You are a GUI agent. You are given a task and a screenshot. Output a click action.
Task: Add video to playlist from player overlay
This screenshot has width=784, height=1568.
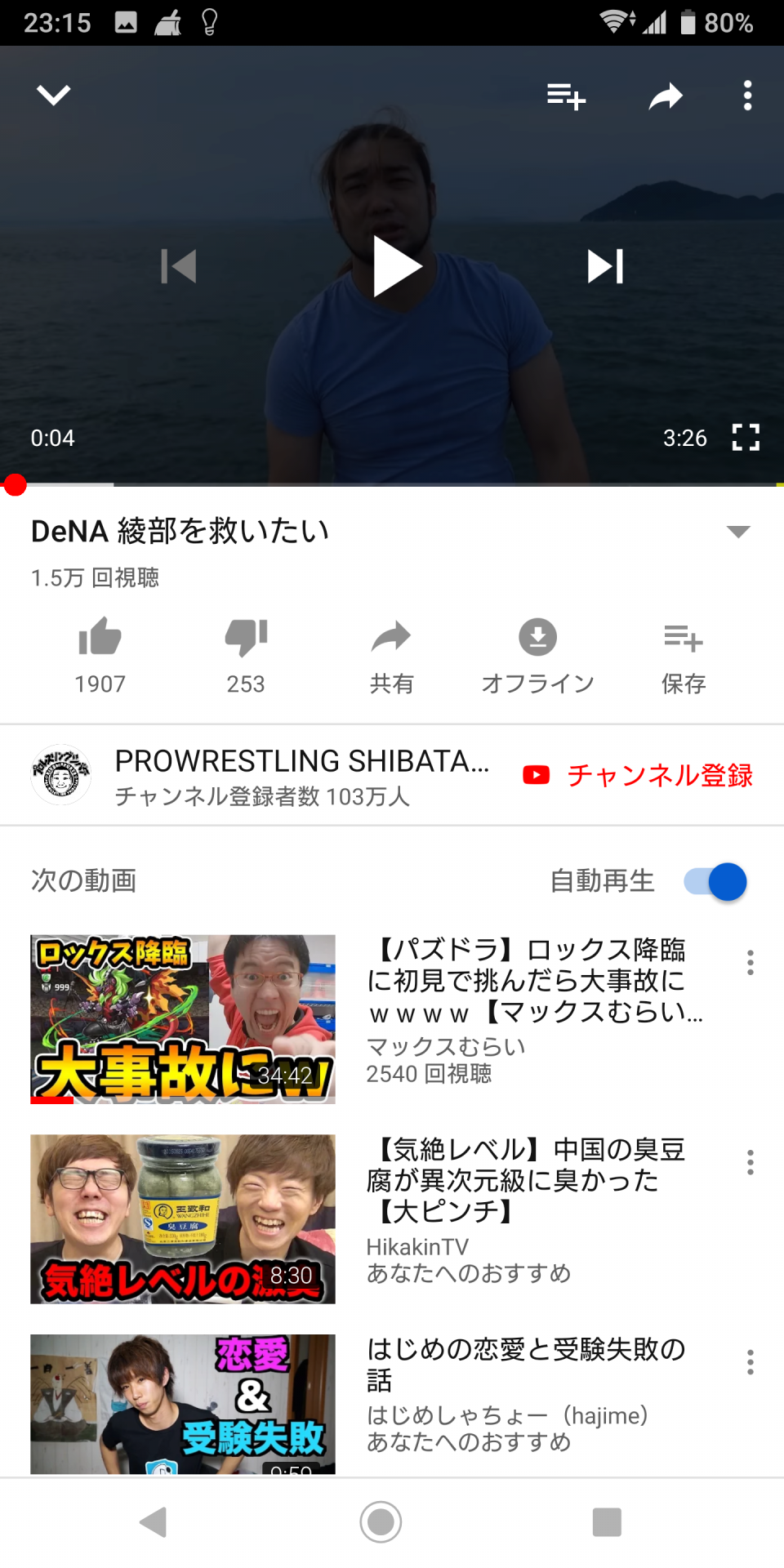566,96
